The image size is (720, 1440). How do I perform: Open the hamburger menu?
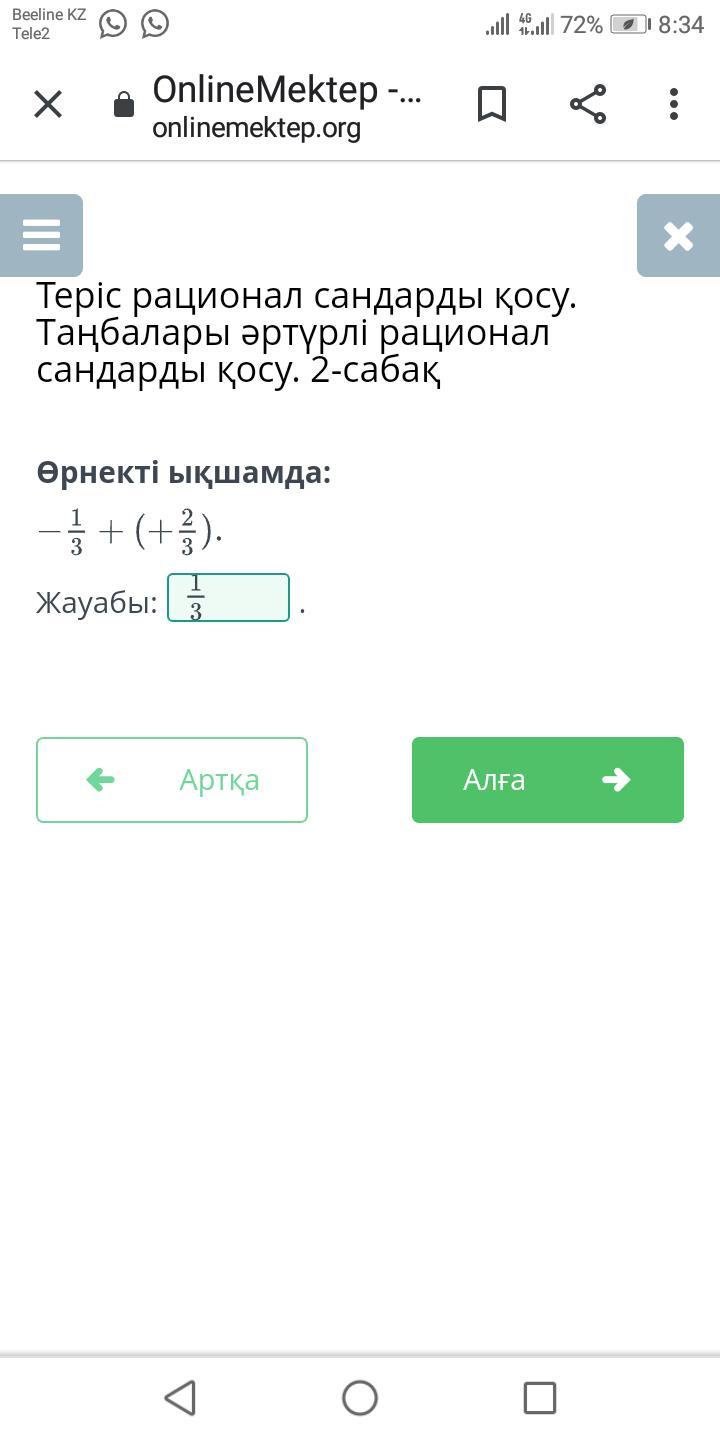click(x=41, y=236)
